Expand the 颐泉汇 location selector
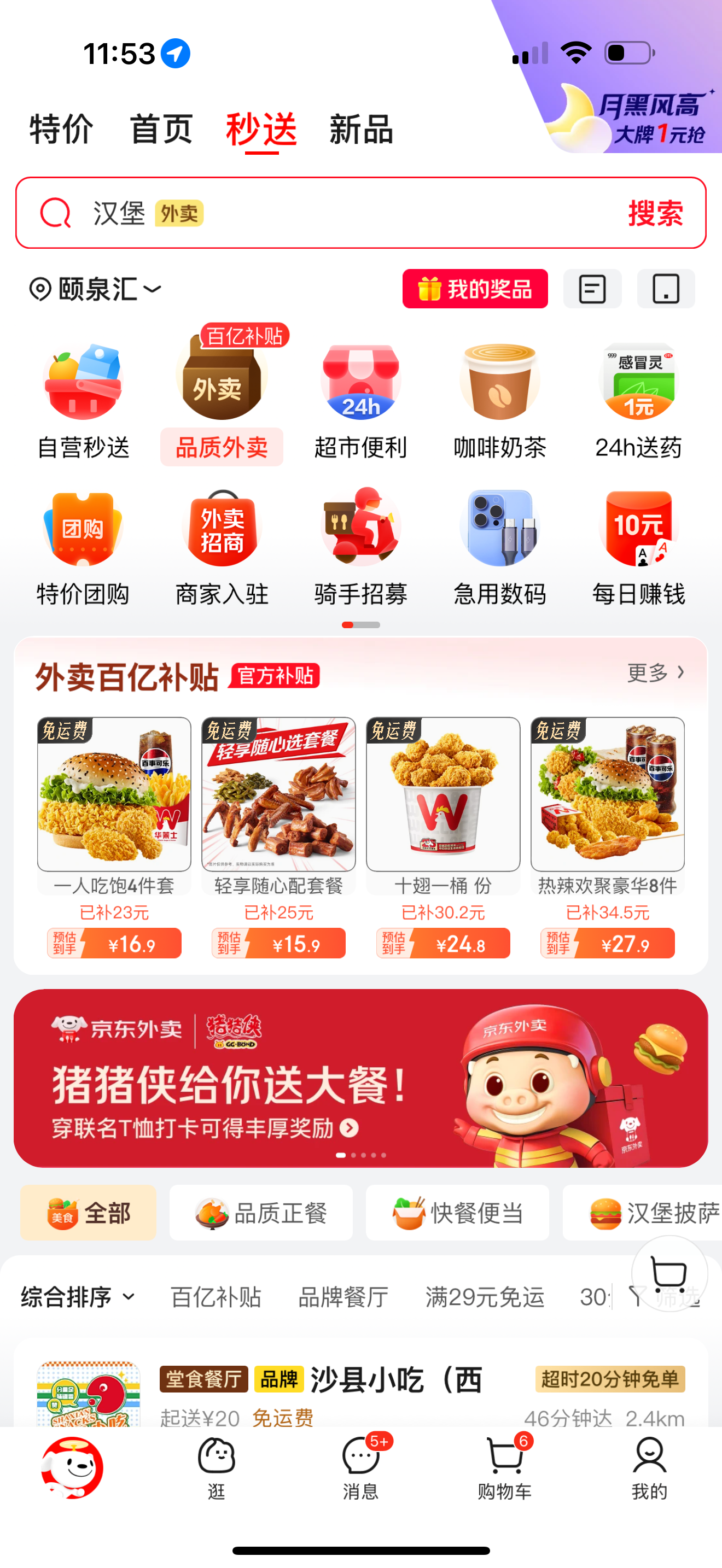Viewport: 722px width, 1568px height. (x=96, y=289)
